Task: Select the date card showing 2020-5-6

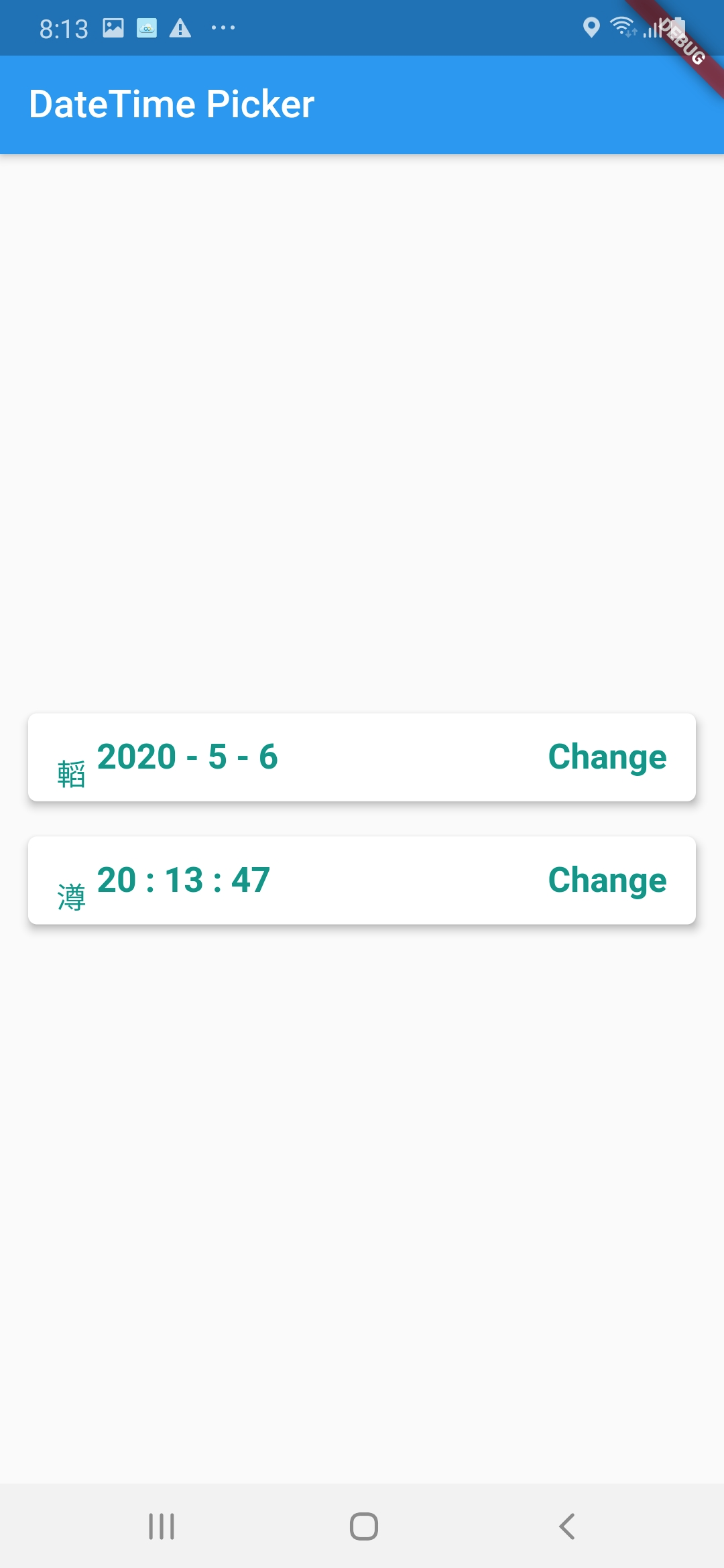Action: 362,759
